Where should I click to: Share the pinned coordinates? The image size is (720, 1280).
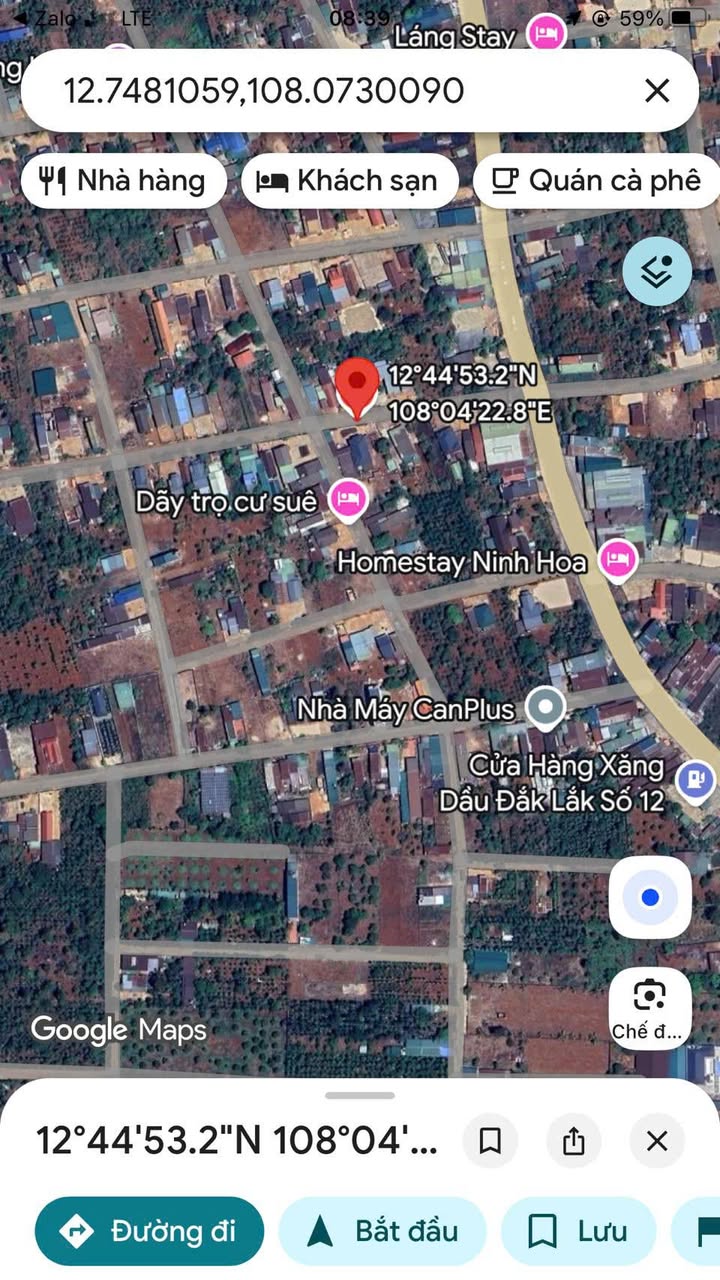[x=574, y=1141]
